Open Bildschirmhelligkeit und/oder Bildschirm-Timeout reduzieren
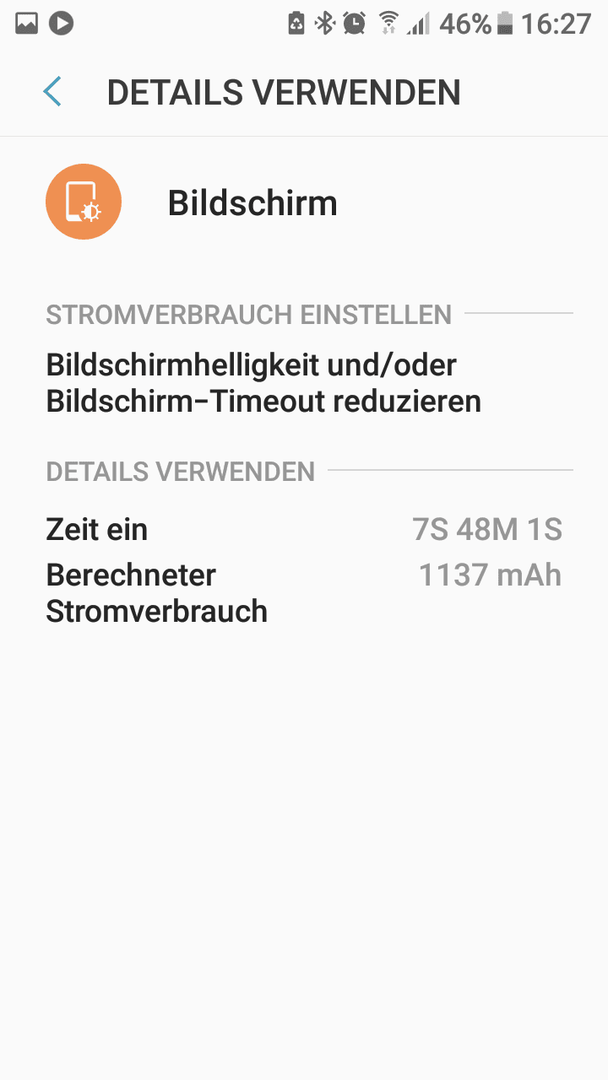Screen dimensions: 608x1080 click(263, 383)
